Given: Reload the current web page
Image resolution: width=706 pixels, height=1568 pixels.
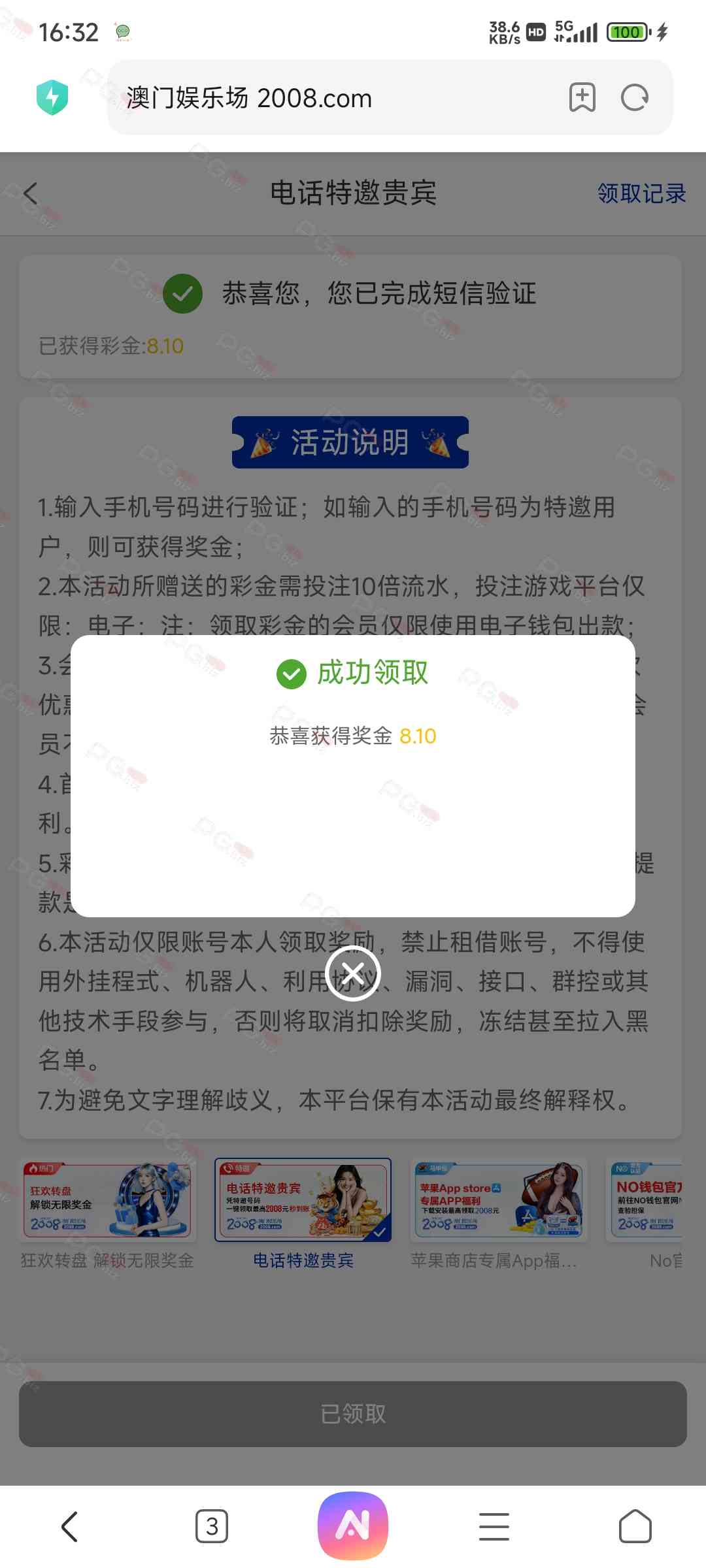Looking at the screenshot, I should 634,98.
